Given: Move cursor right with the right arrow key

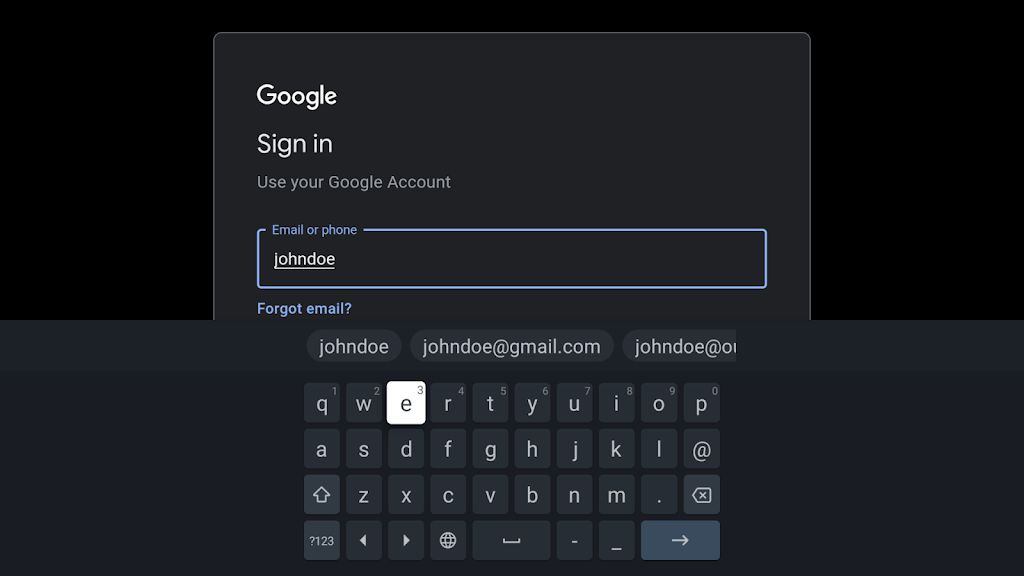Looking at the screenshot, I should tap(406, 541).
